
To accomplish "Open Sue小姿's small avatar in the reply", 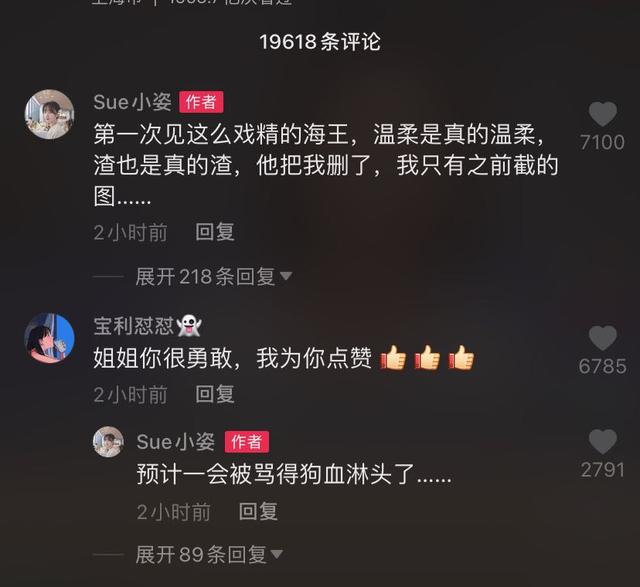I will [108, 441].
